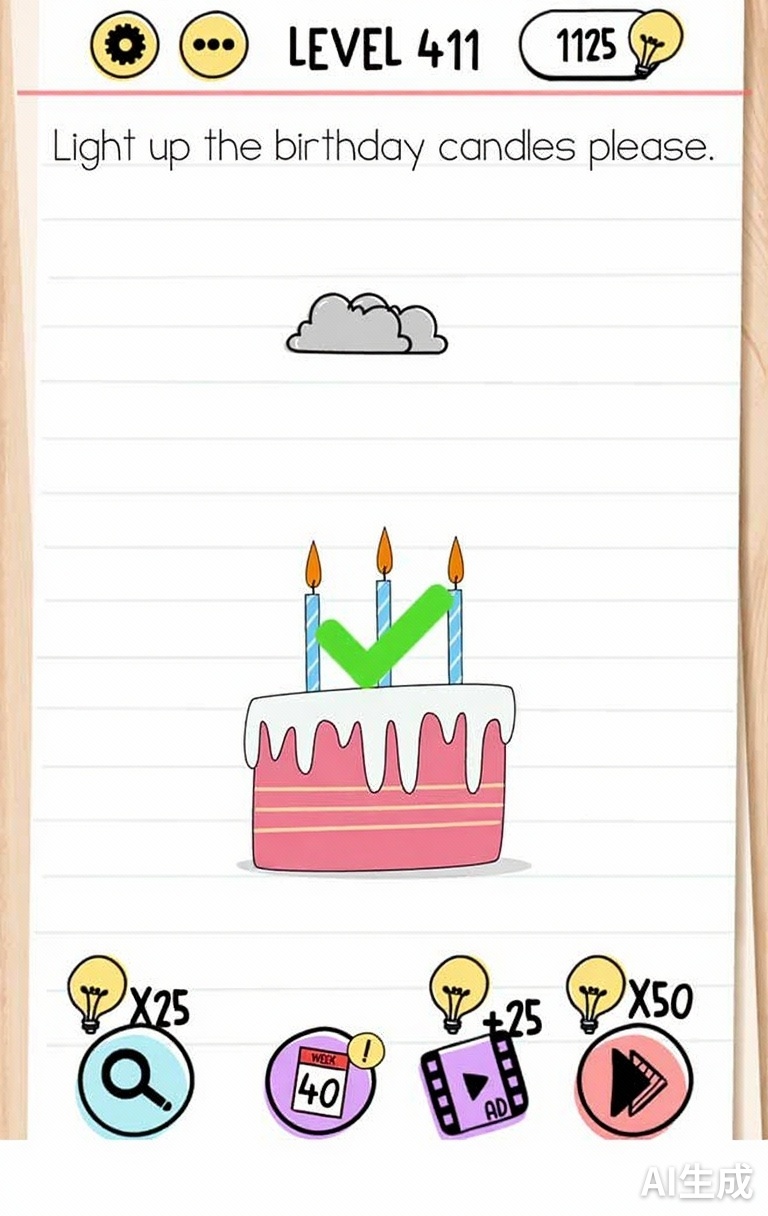Viewport: 768px width, 1216px height.
Task: Skip the level with the fast-forward button
Action: pos(633,1081)
